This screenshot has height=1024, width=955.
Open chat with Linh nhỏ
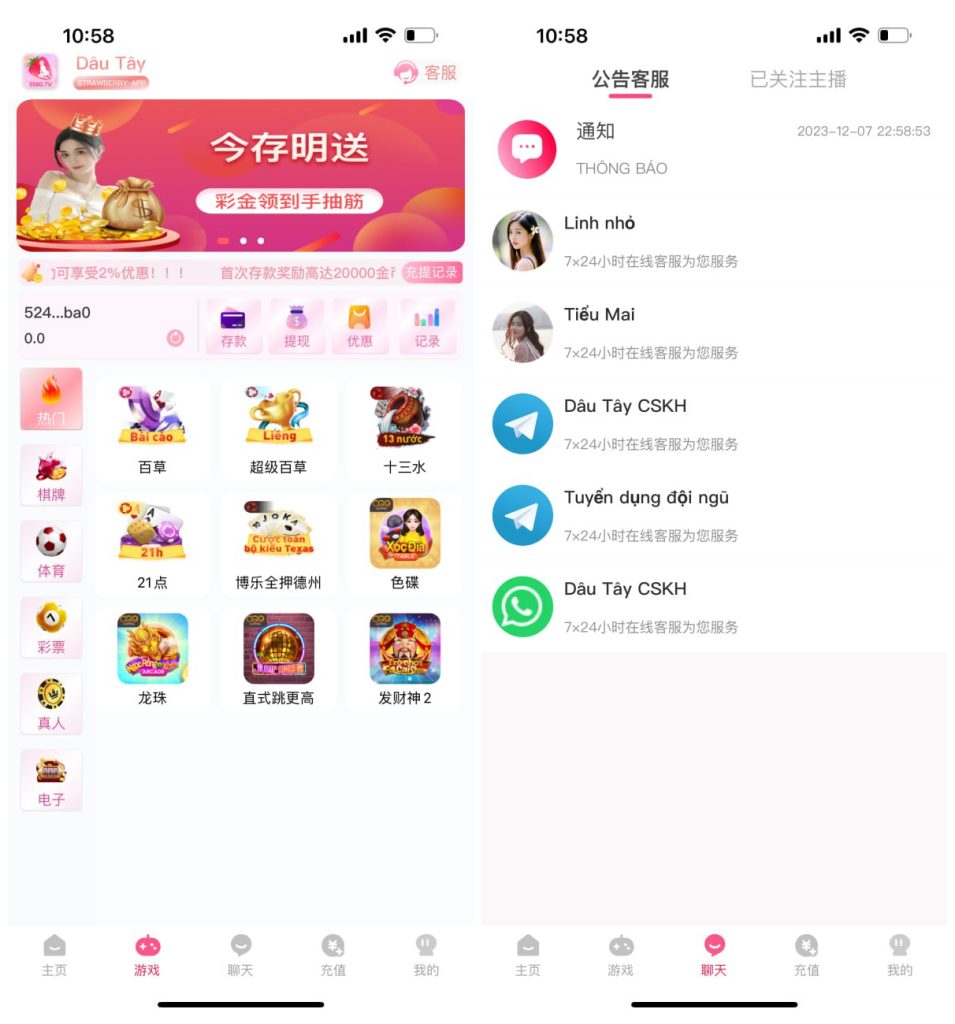(x=714, y=241)
